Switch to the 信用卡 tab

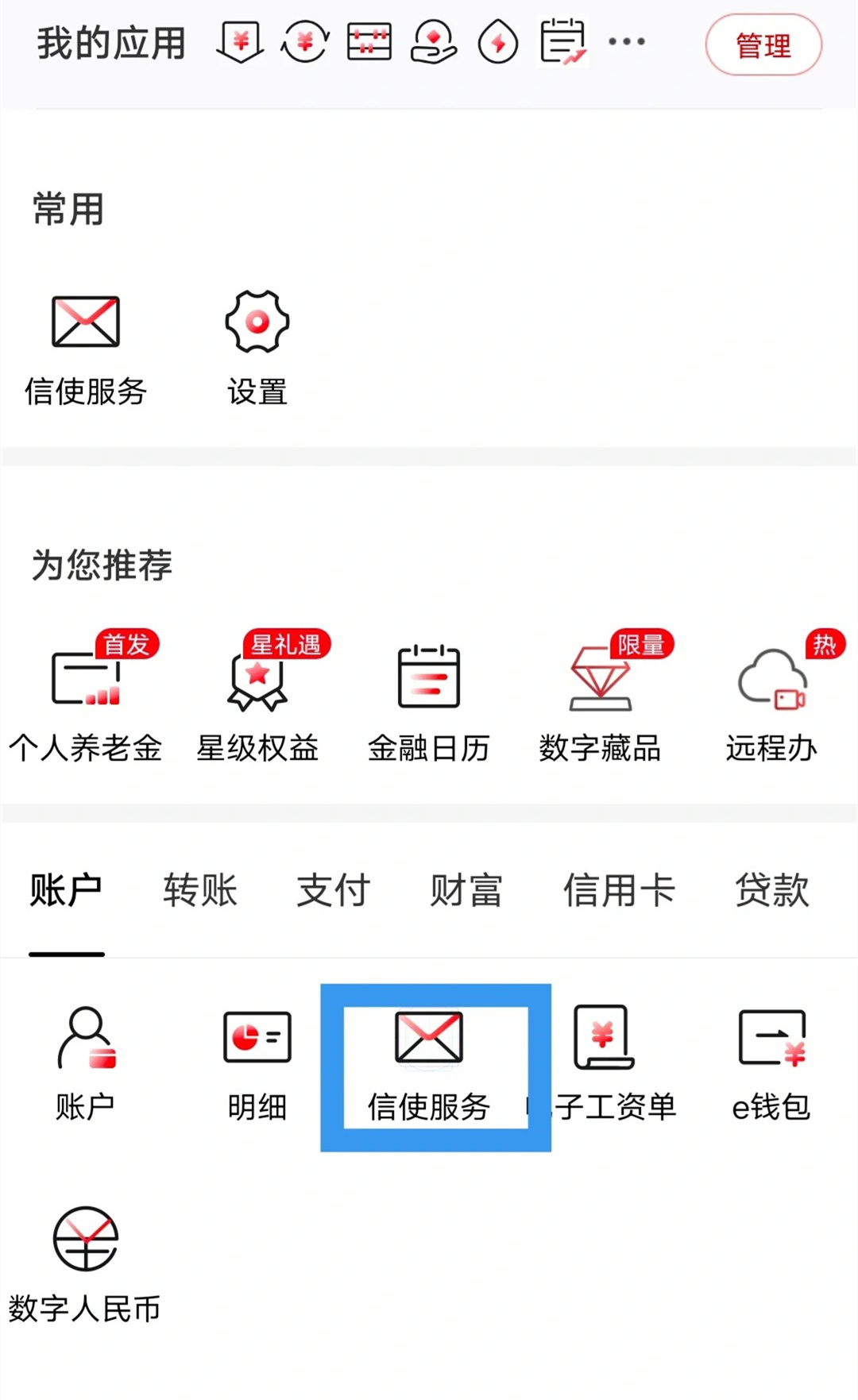click(619, 890)
